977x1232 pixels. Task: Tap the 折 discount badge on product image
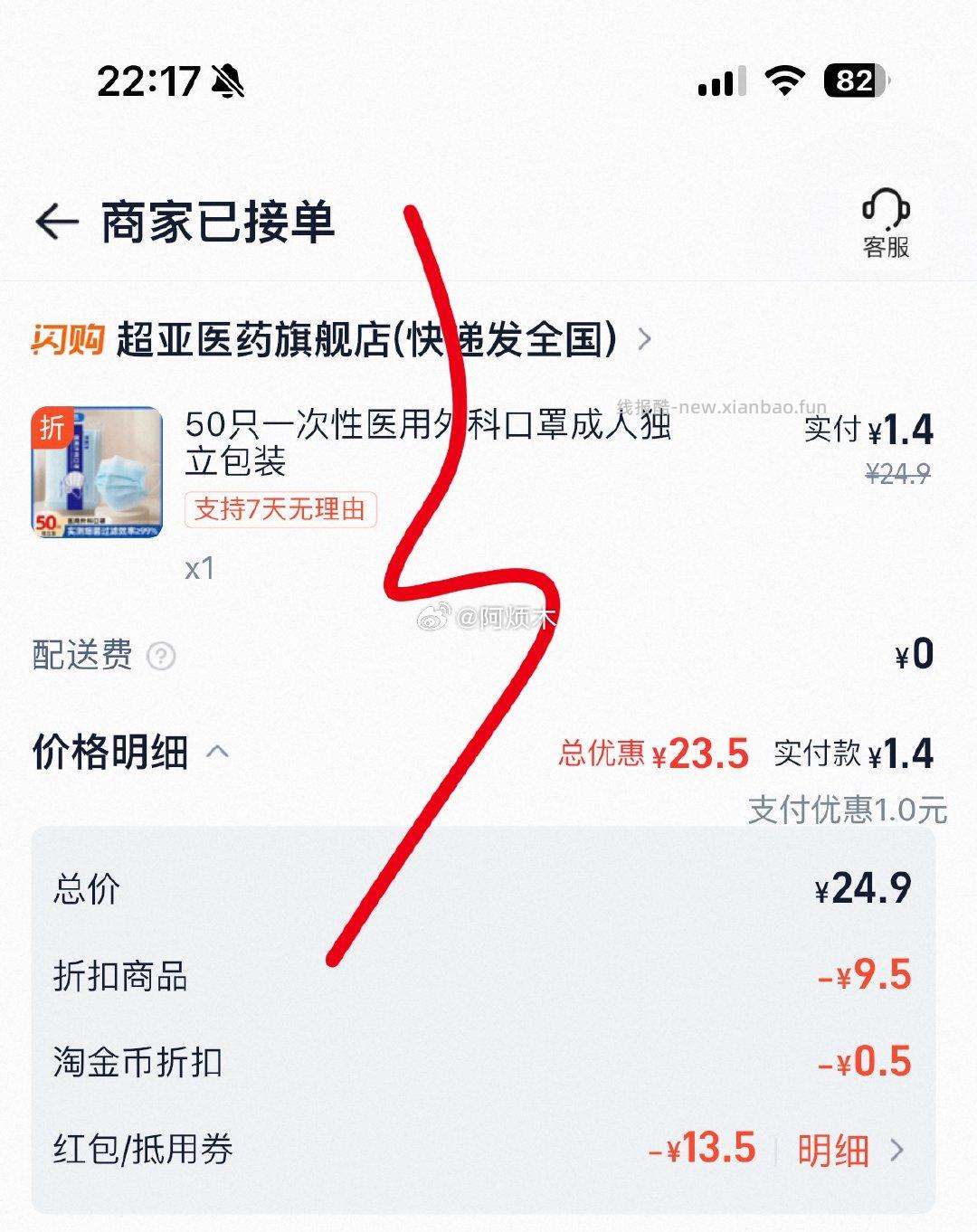tap(53, 425)
